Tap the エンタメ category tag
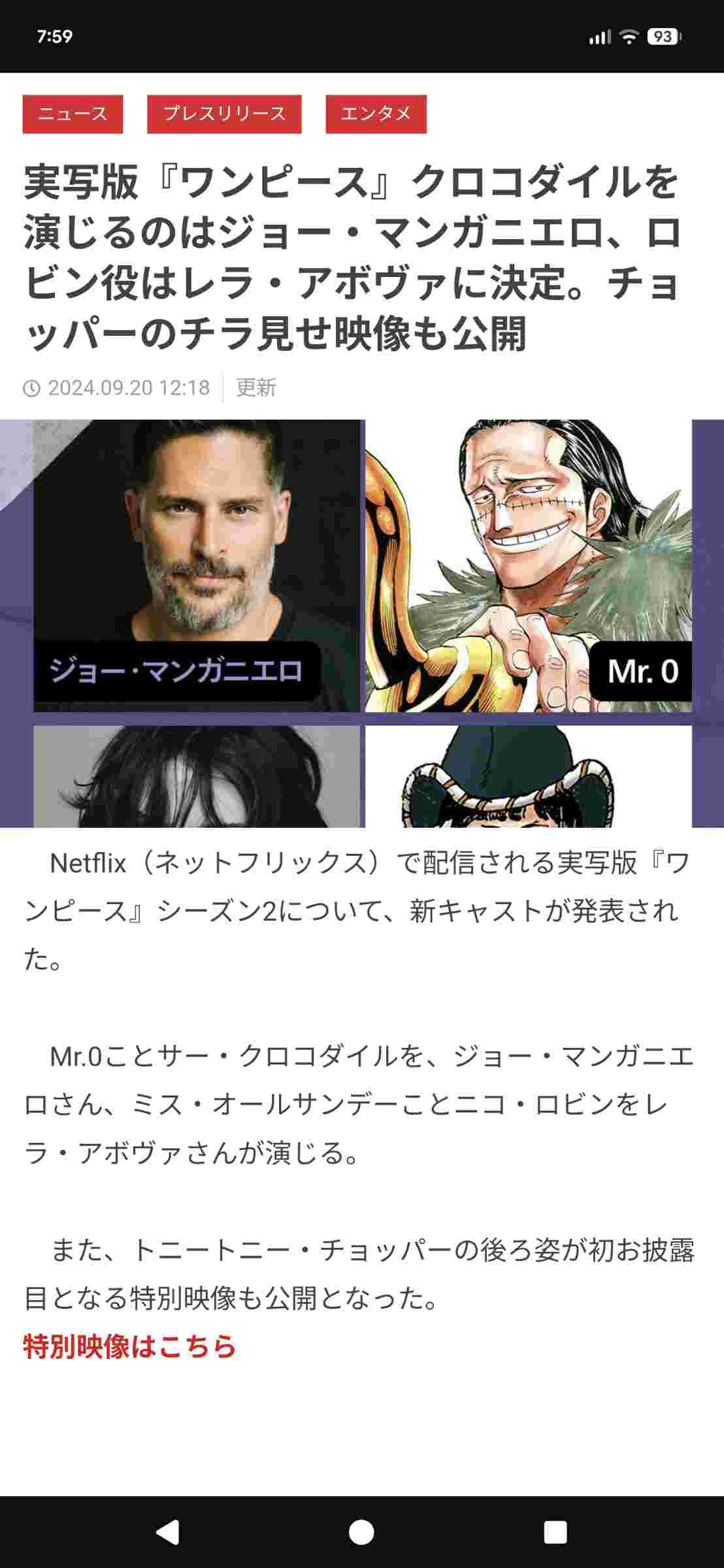724x1568 pixels. [x=376, y=114]
